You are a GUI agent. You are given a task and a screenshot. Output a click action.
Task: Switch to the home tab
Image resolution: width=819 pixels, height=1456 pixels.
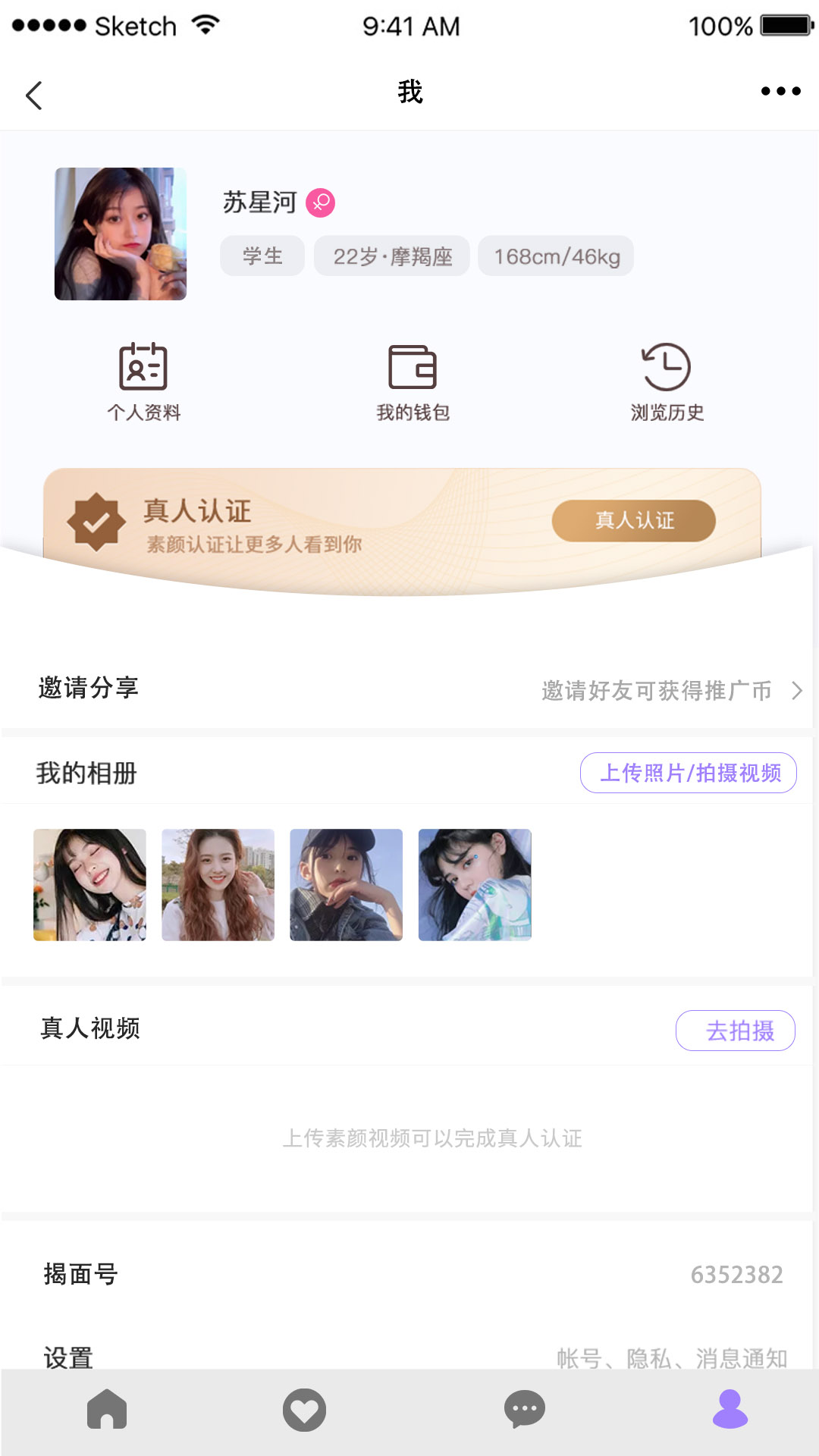107,1410
